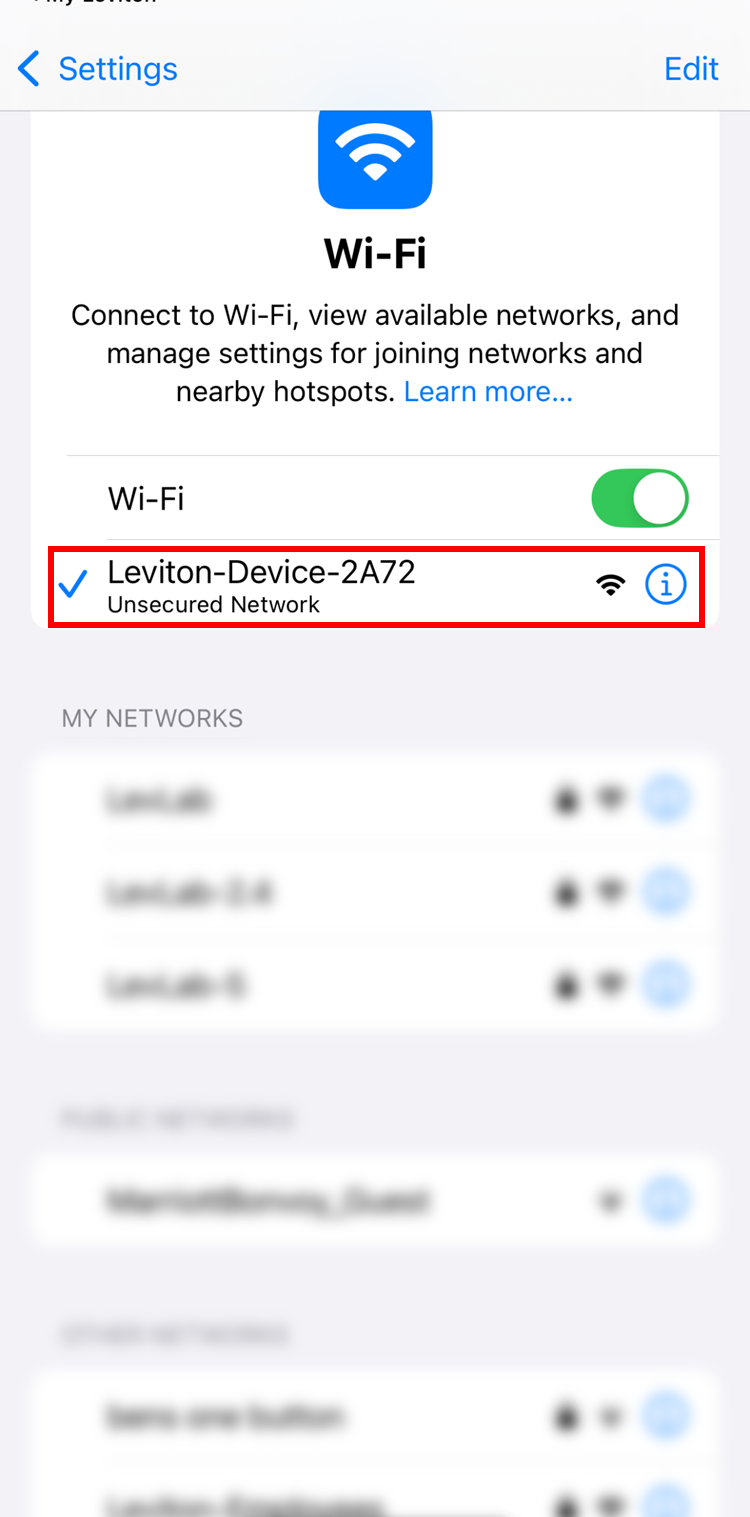
Task: Open info for bens one button network
Action: click(666, 1416)
